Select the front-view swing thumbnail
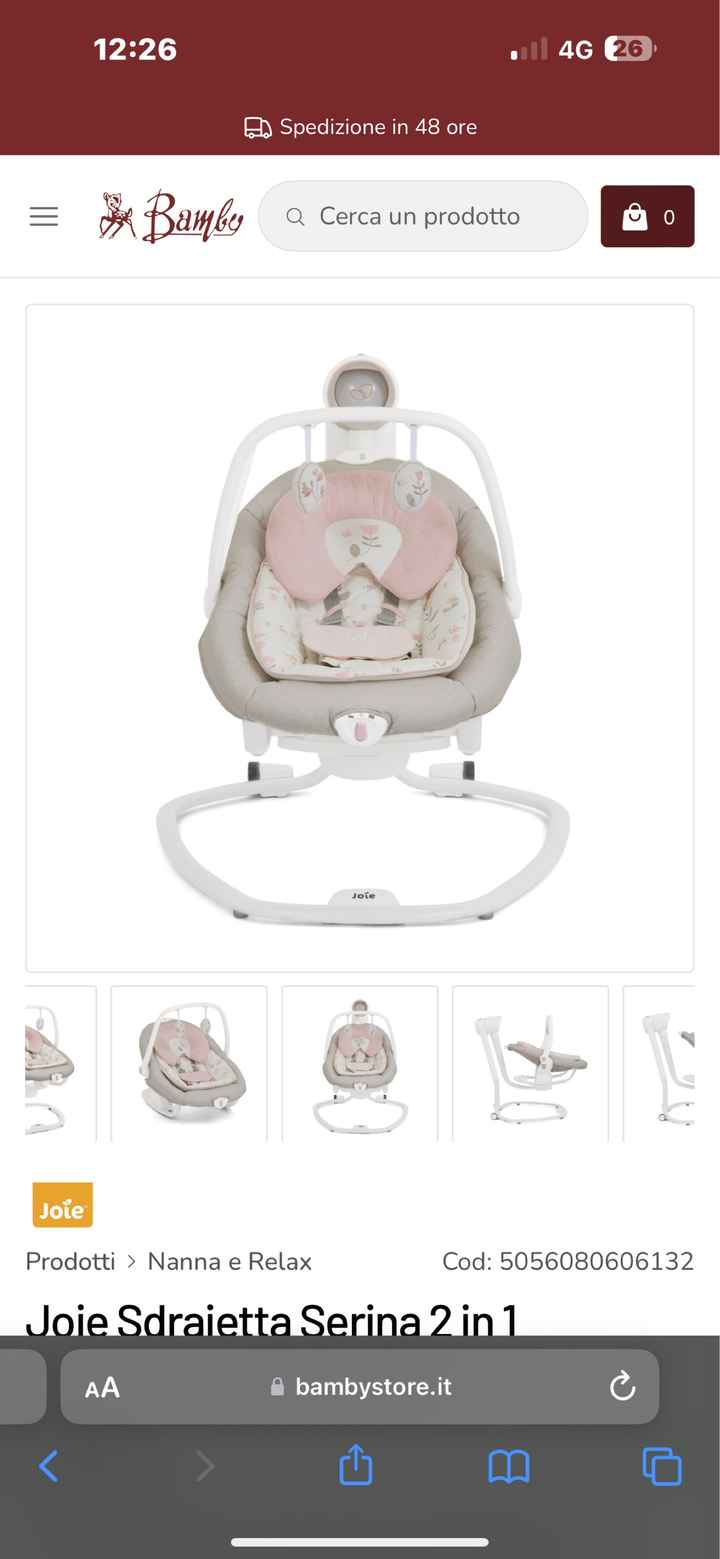 360,1062
